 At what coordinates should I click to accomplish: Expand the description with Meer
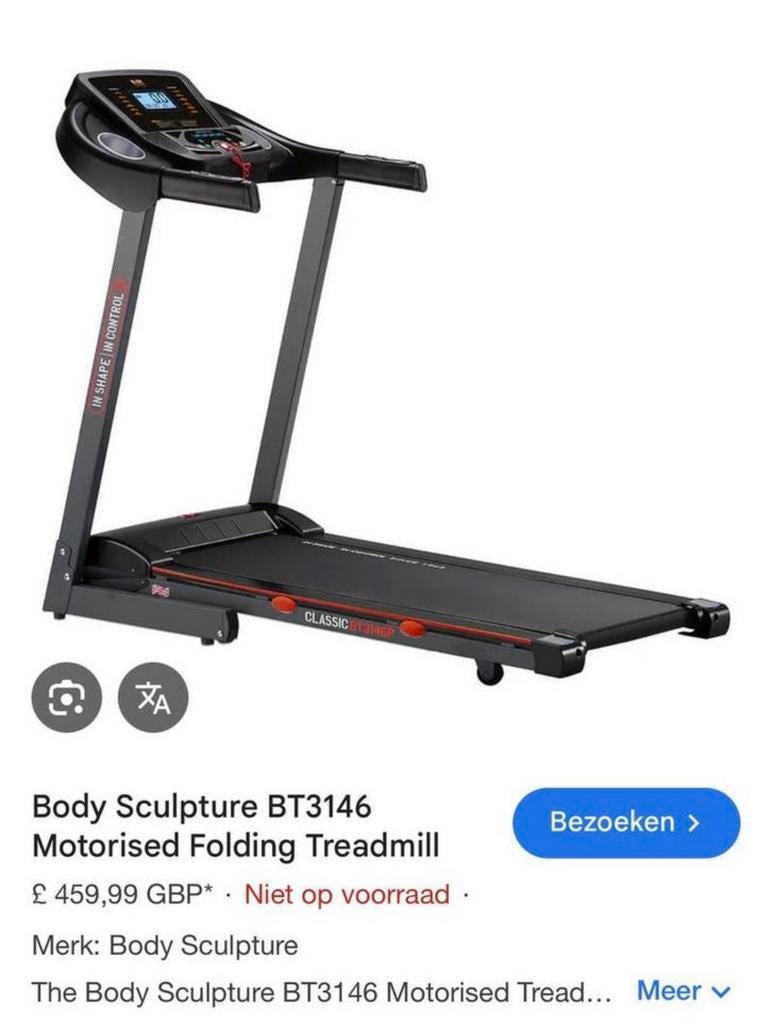[x=685, y=991]
